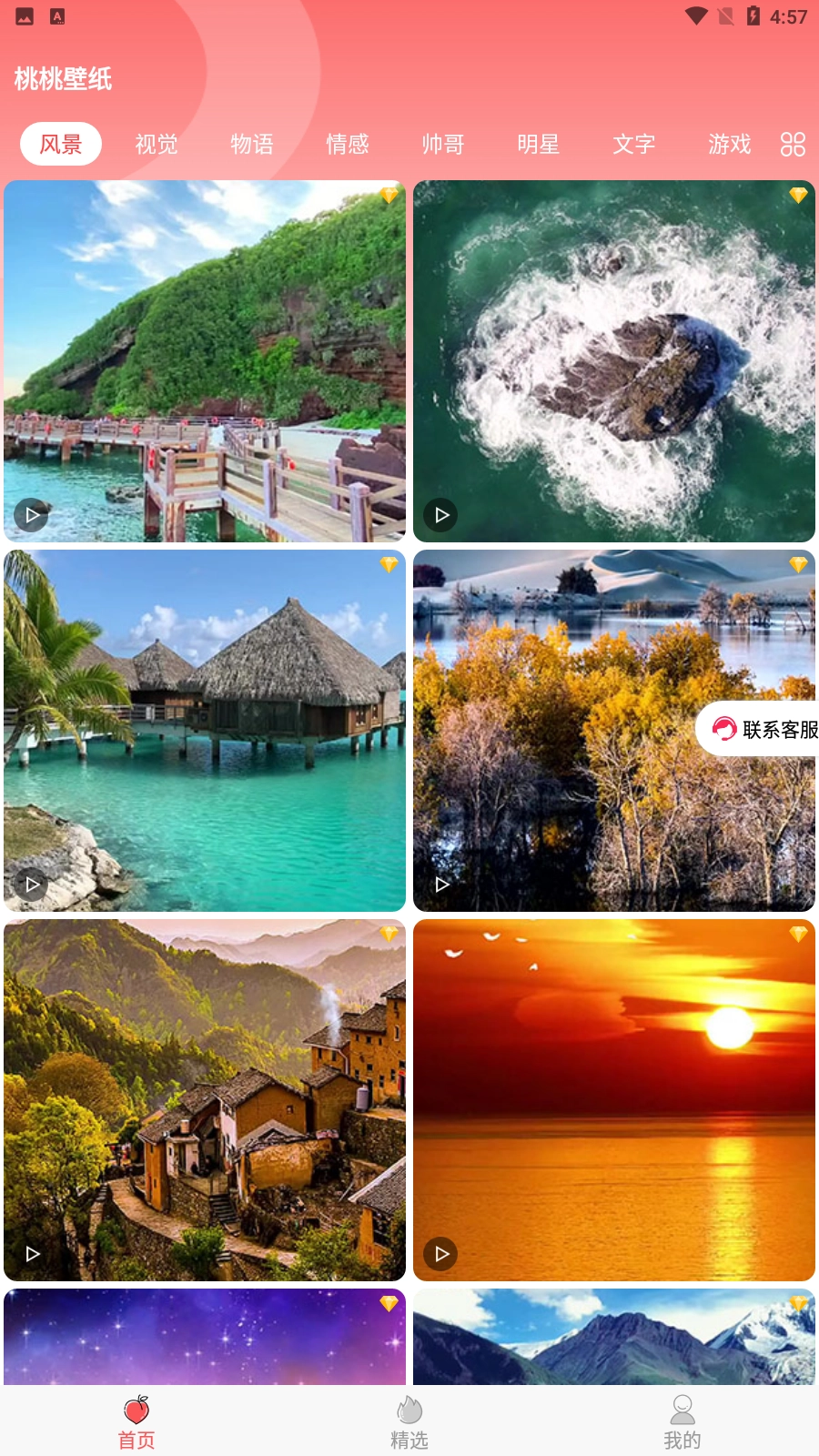View the mountain village wallpaper
The height and width of the screenshot is (1456, 819).
tap(205, 1099)
